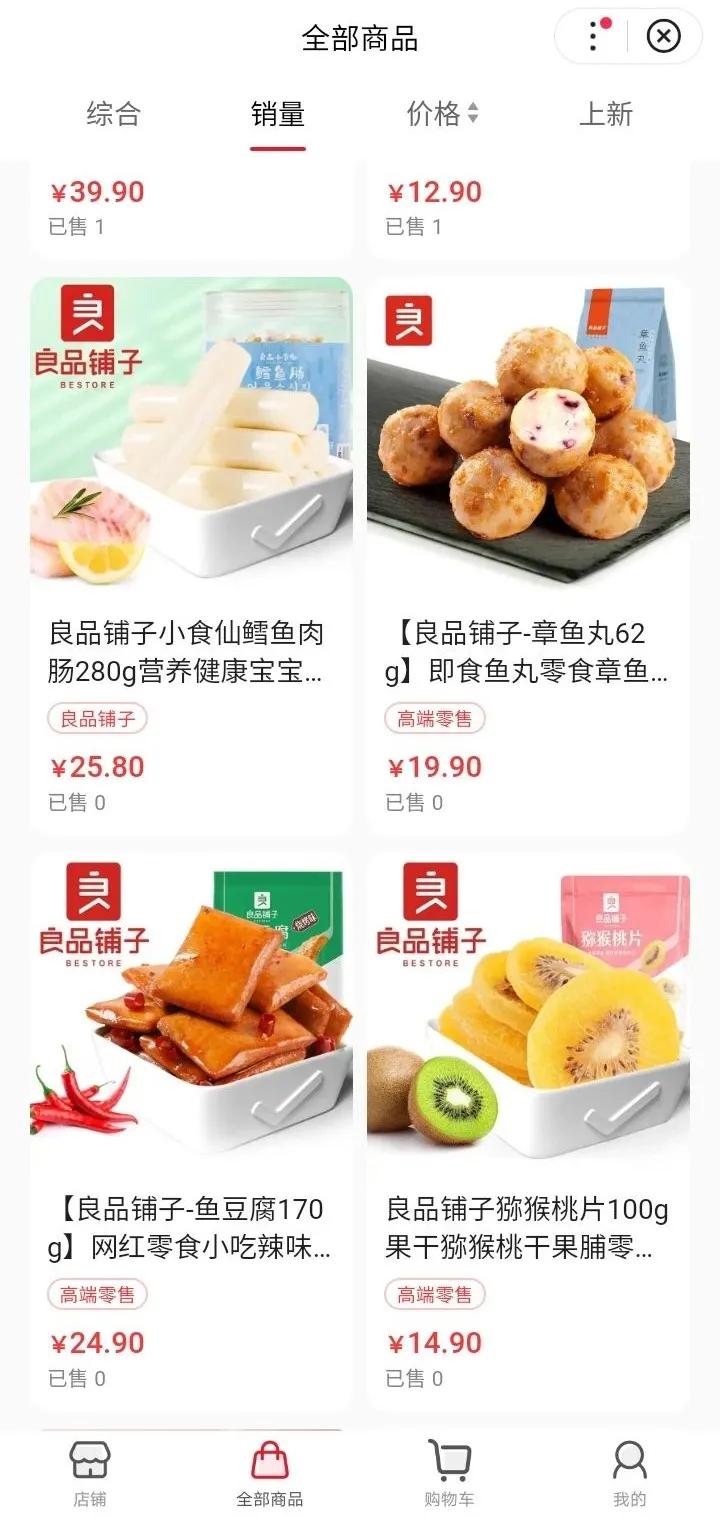Select the 销量 sales volume tab

tap(277, 115)
